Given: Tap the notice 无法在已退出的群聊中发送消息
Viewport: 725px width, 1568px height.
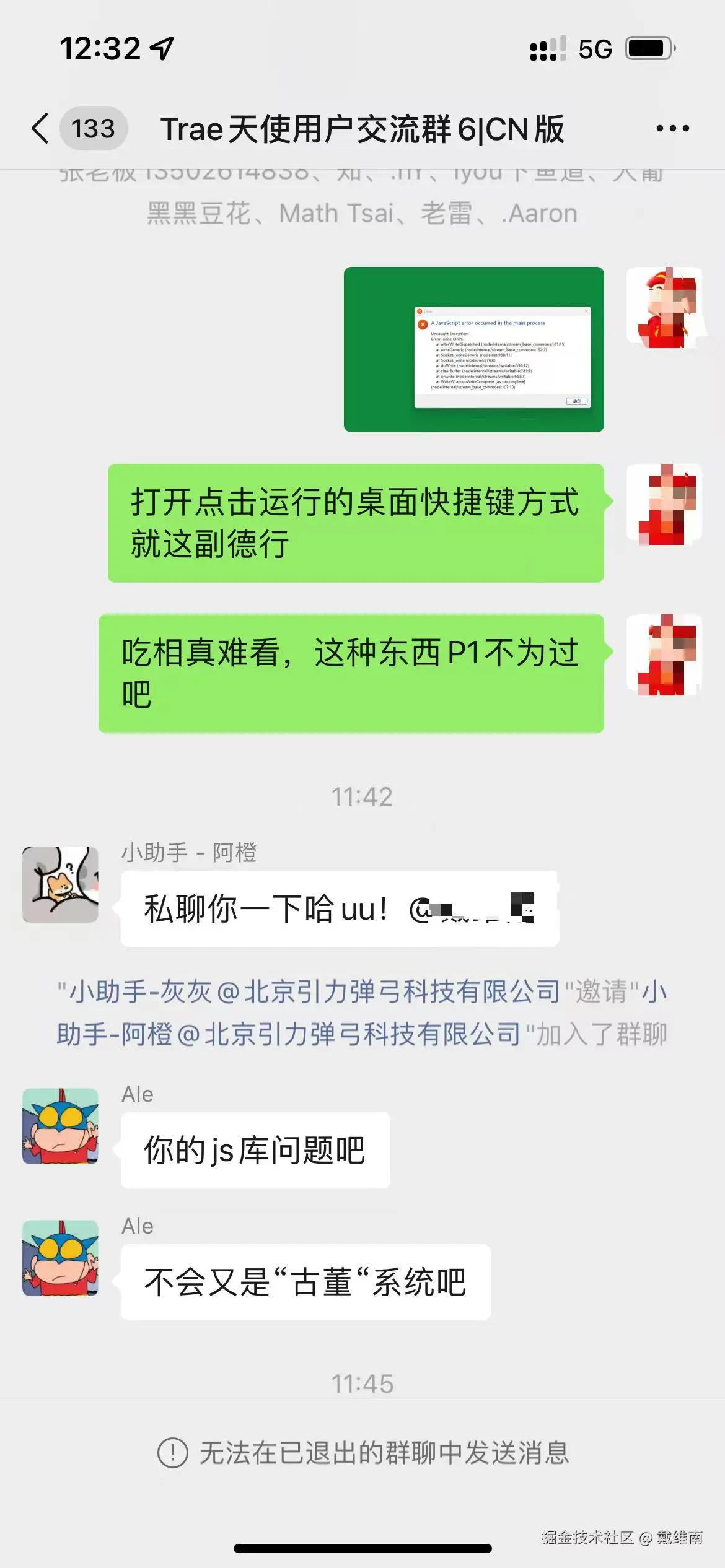Looking at the screenshot, I should click(362, 1453).
